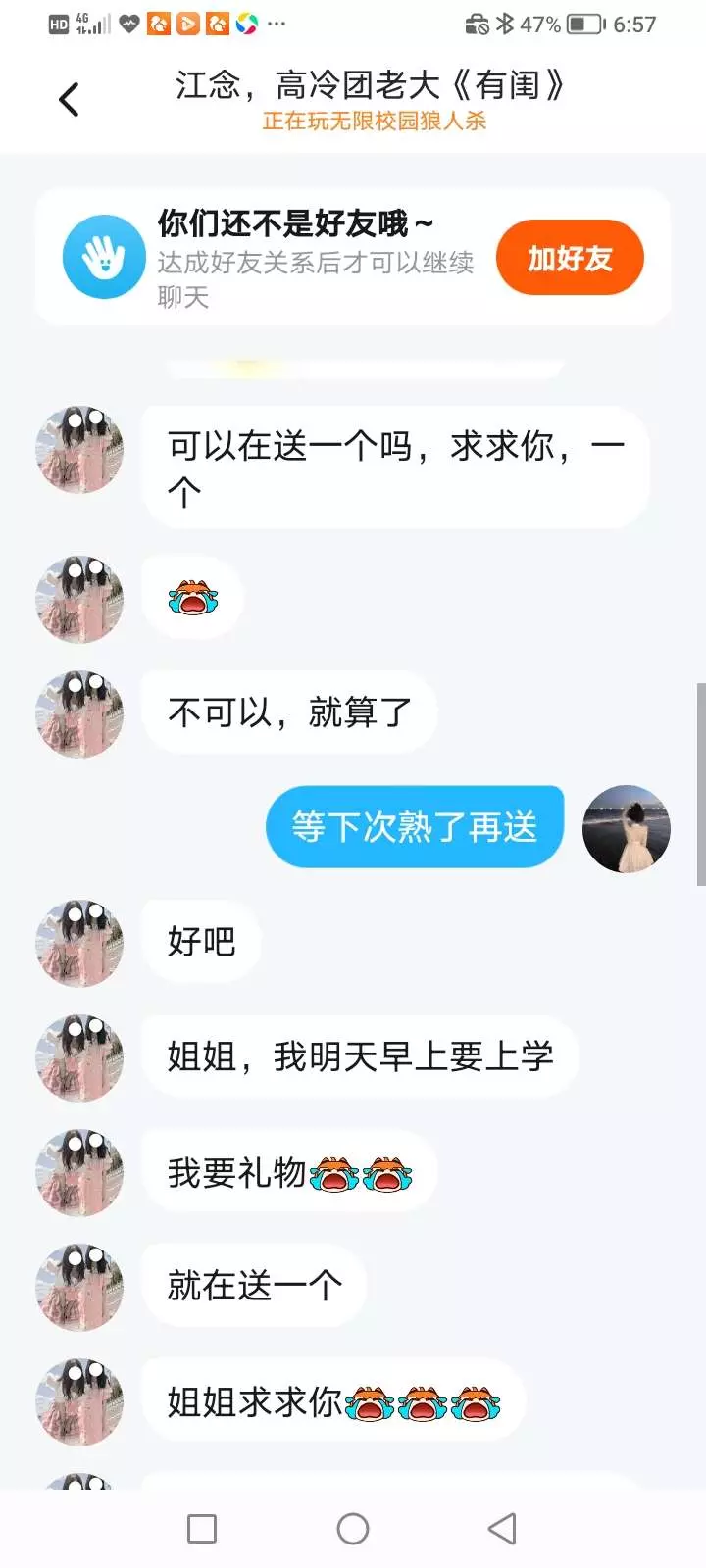
Task: Tap the system home button
Action: tap(353, 1529)
